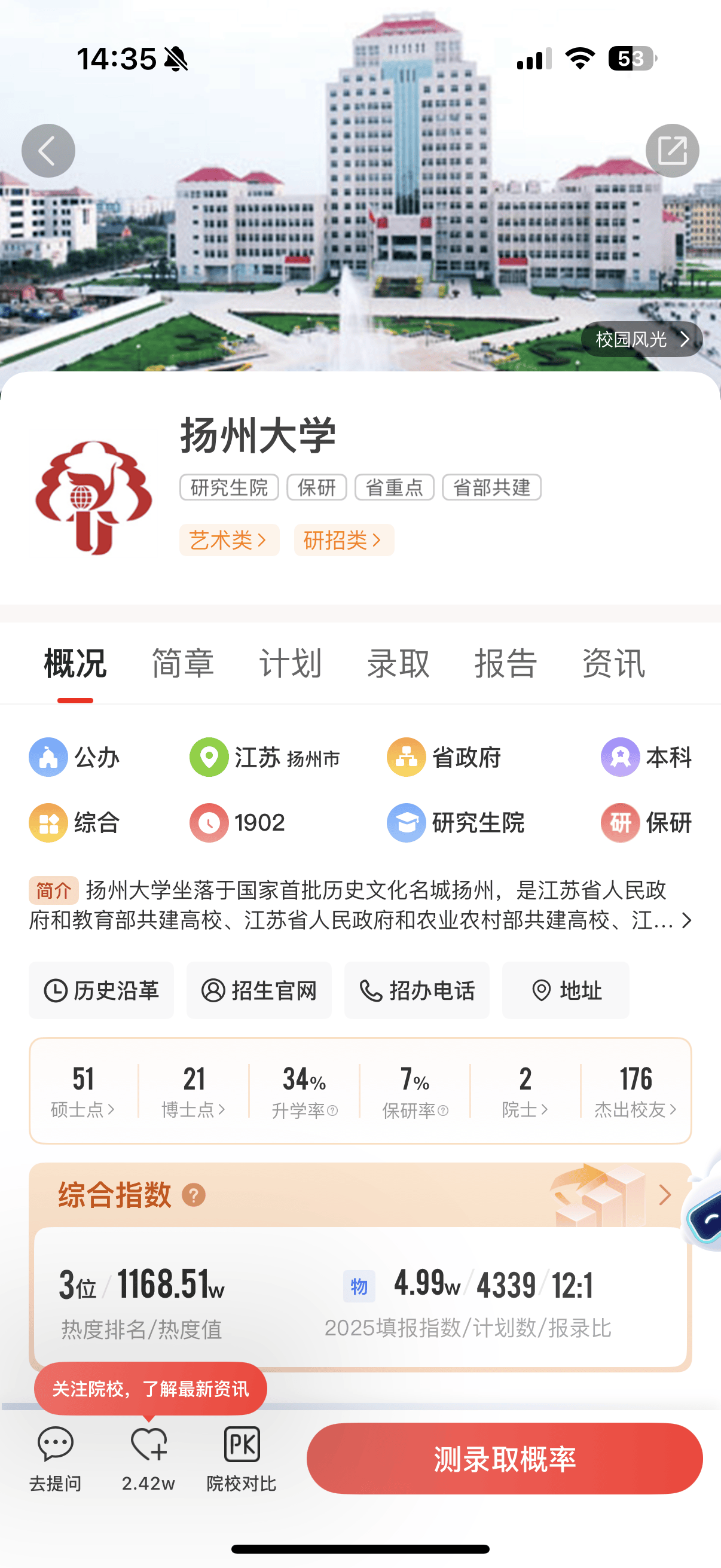
Task: Tap 测录取概率 to estimate admission chance
Action: click(505, 1459)
